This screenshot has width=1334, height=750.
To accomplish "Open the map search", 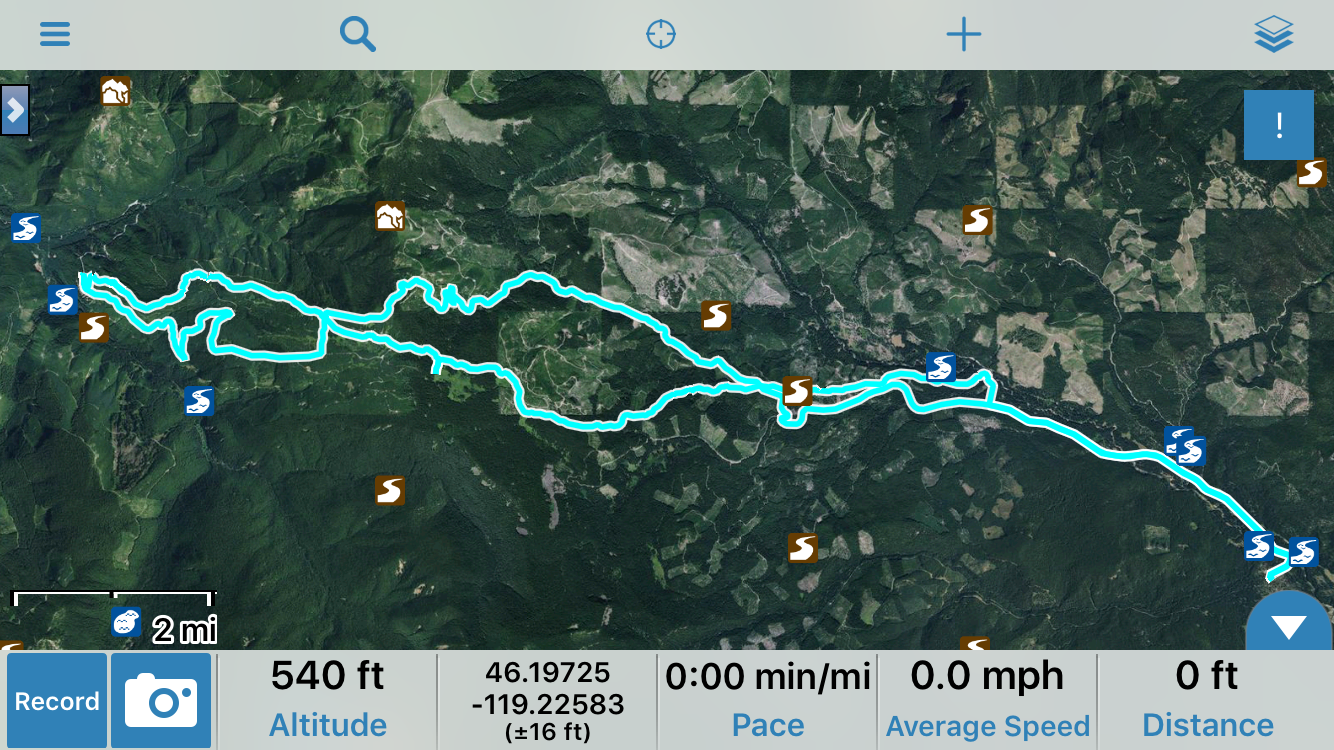I will (x=357, y=35).
